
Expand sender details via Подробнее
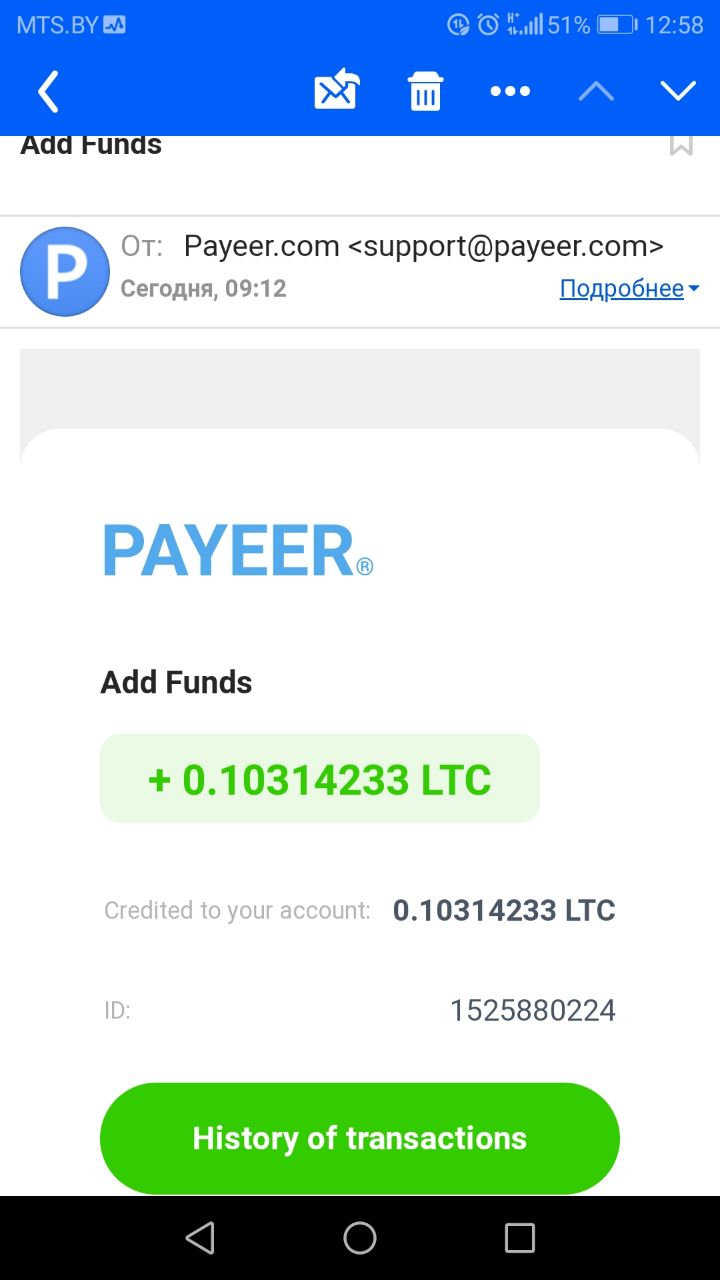[629, 289]
